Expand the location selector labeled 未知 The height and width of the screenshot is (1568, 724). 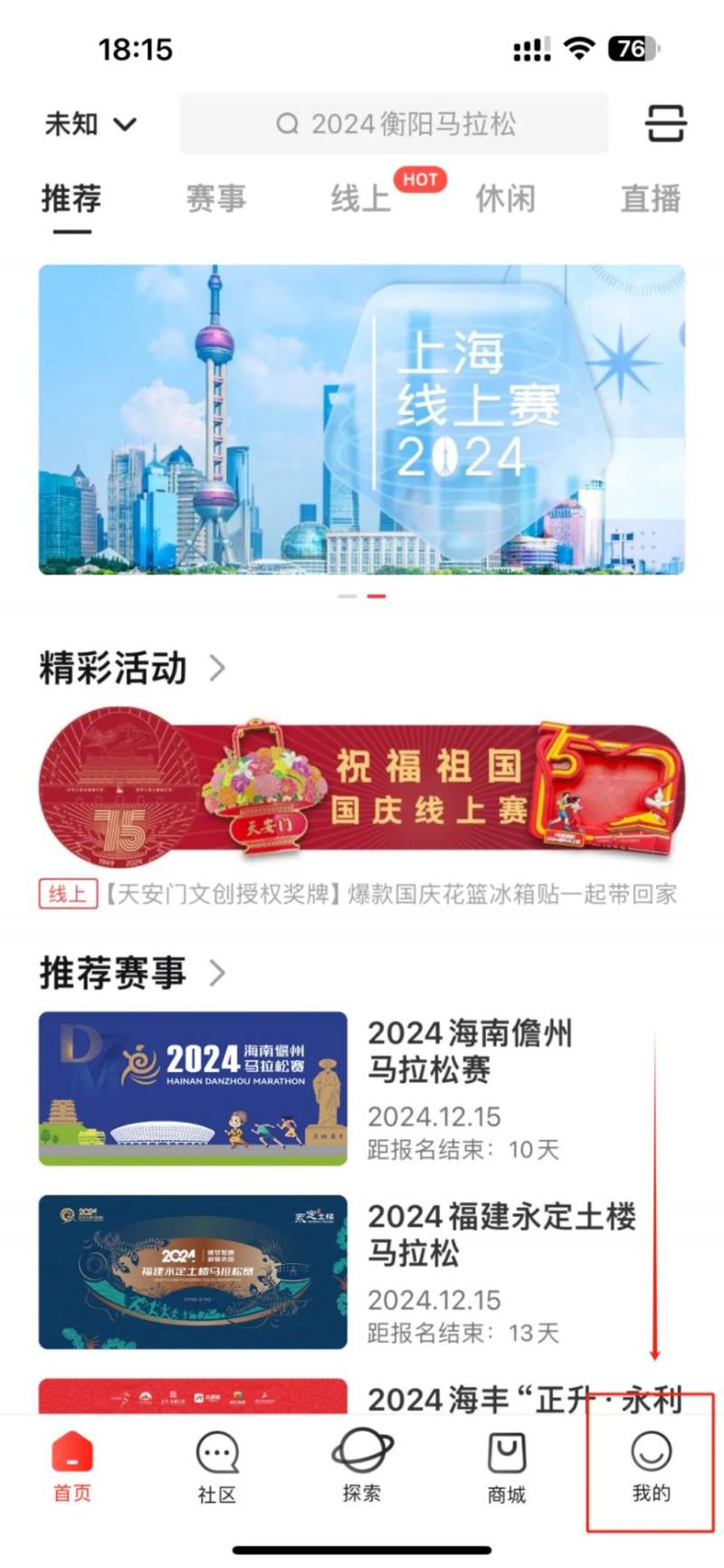coord(90,124)
